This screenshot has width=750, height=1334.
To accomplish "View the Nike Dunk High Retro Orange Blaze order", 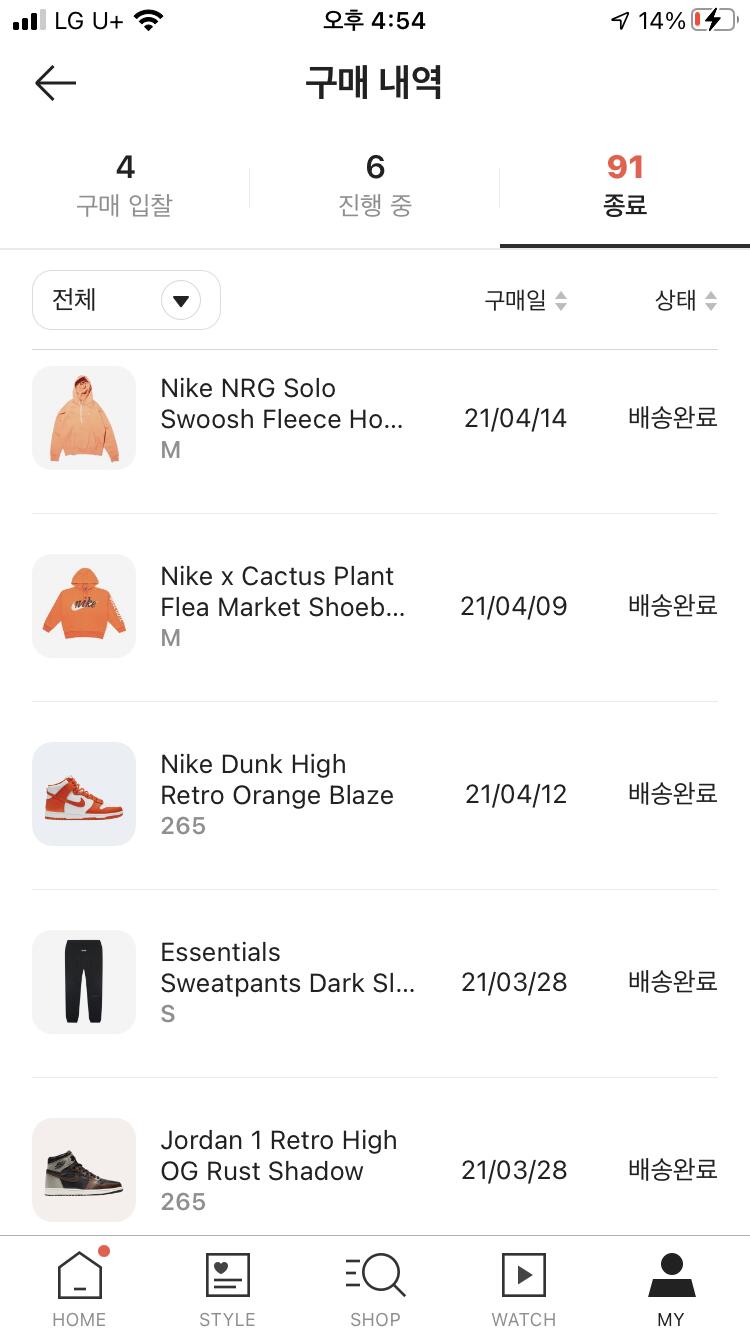I will click(278, 794).
